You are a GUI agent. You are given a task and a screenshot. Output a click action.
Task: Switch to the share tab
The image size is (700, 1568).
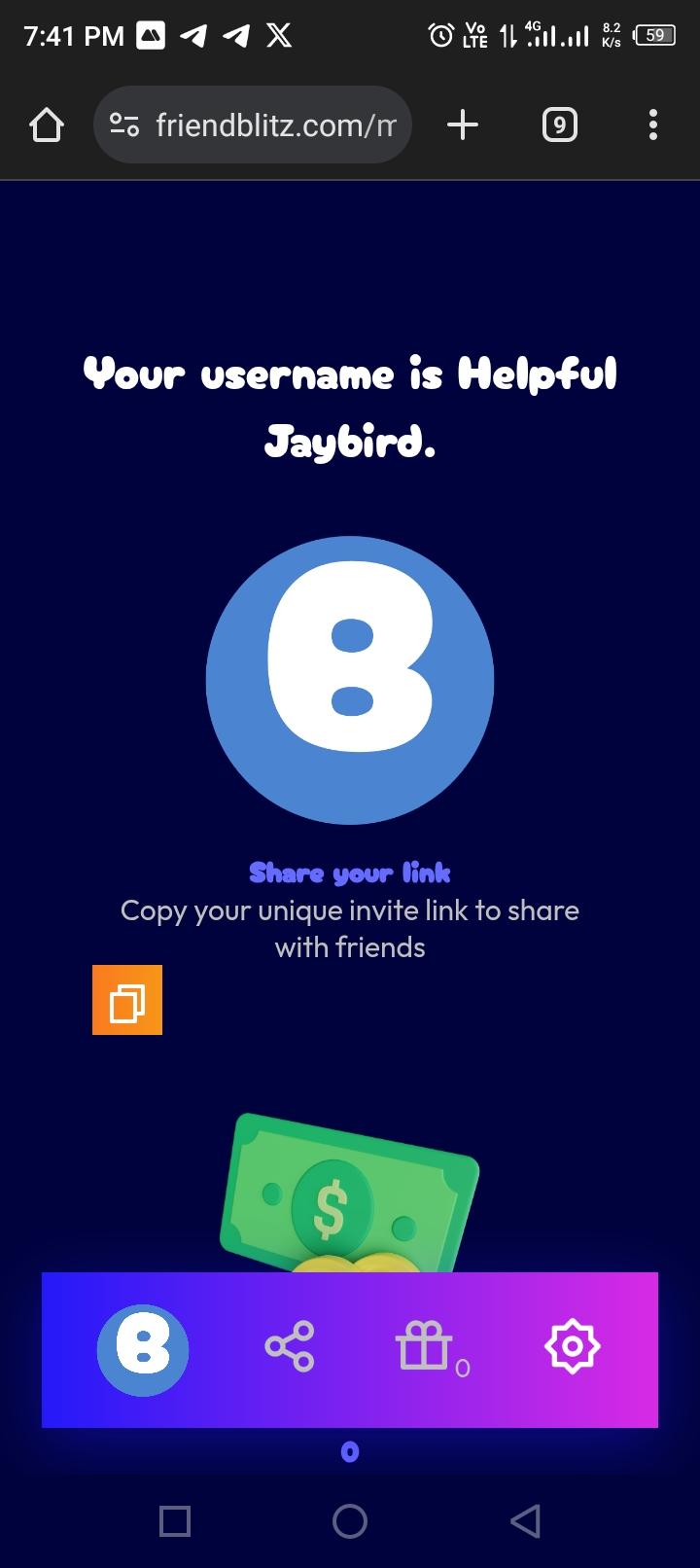290,1347
